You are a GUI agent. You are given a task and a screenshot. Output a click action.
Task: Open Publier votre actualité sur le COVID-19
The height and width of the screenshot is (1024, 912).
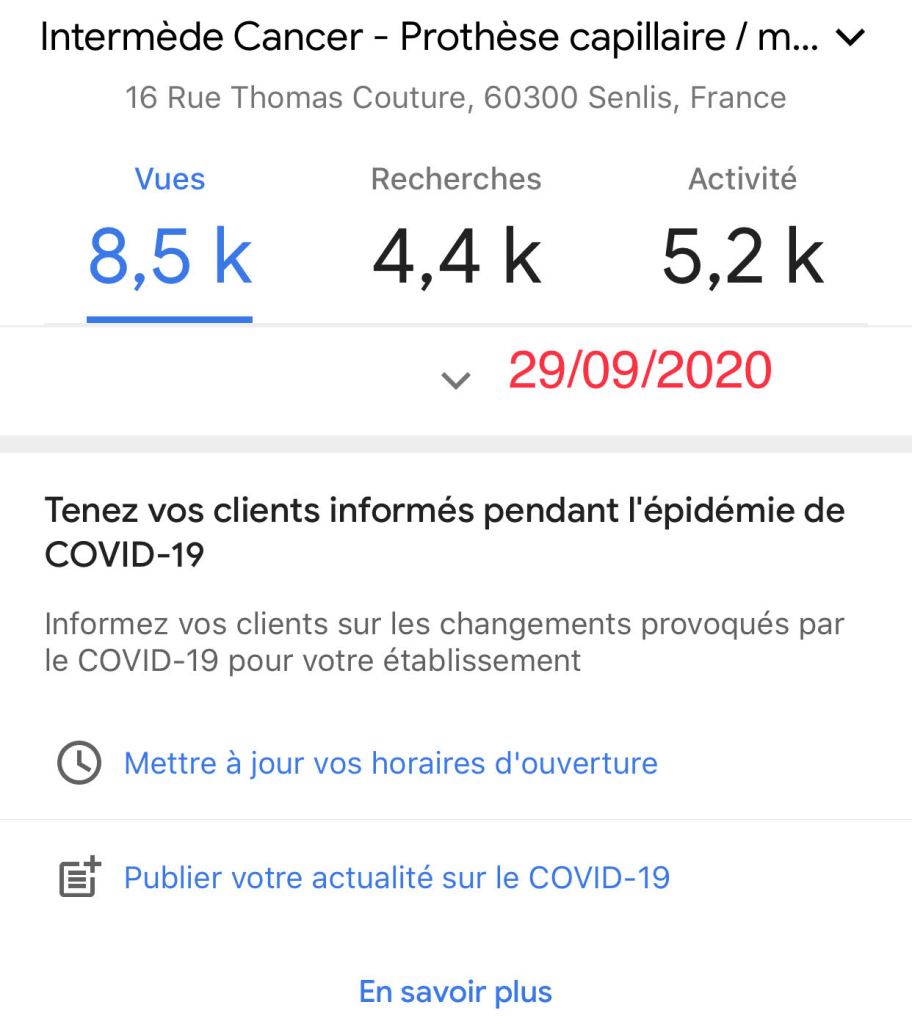tap(396, 878)
